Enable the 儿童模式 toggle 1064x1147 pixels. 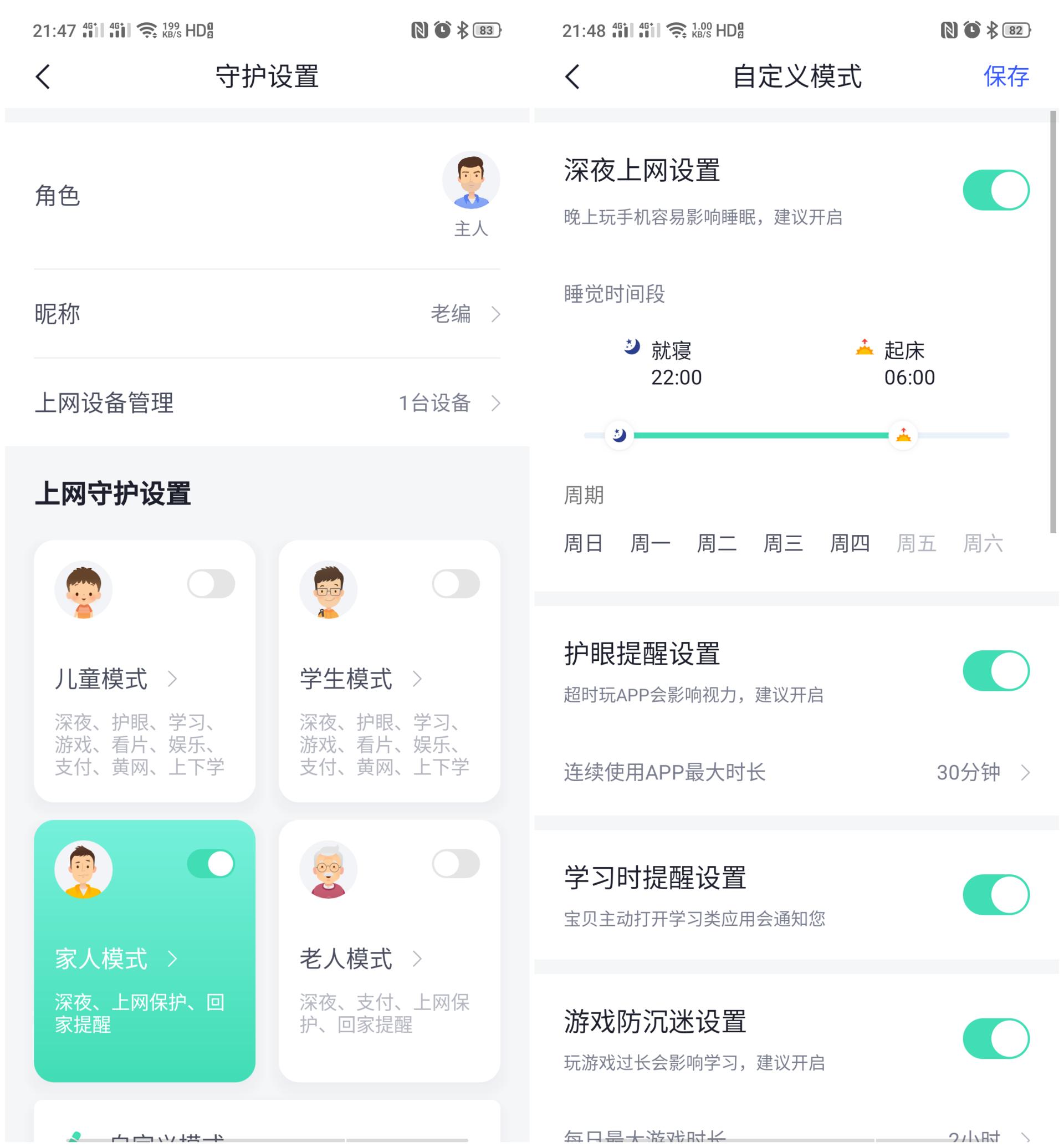click(211, 584)
